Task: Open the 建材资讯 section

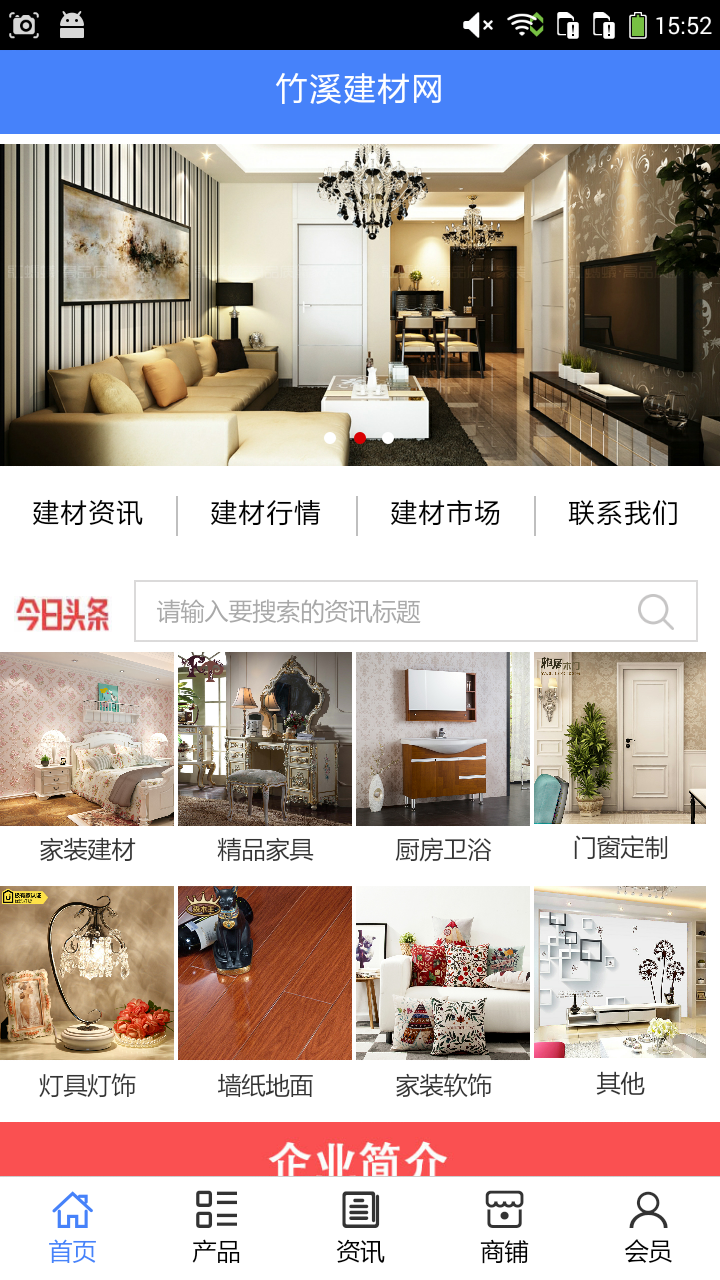Action: point(88,514)
